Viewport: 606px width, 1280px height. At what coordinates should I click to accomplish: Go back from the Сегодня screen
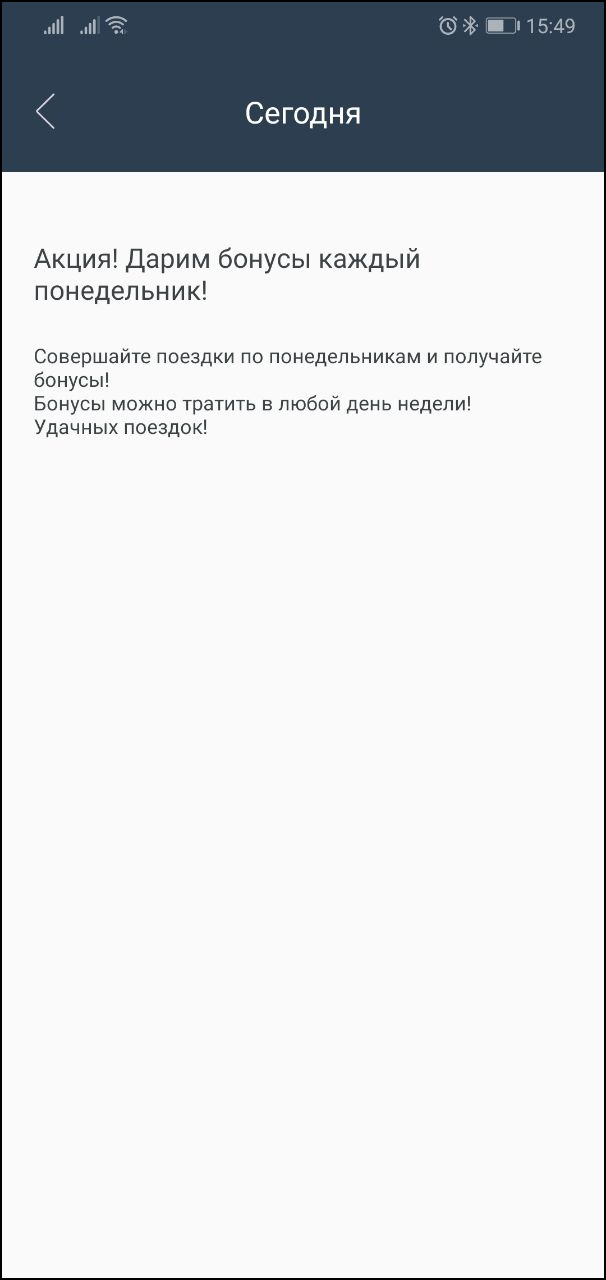(46, 112)
